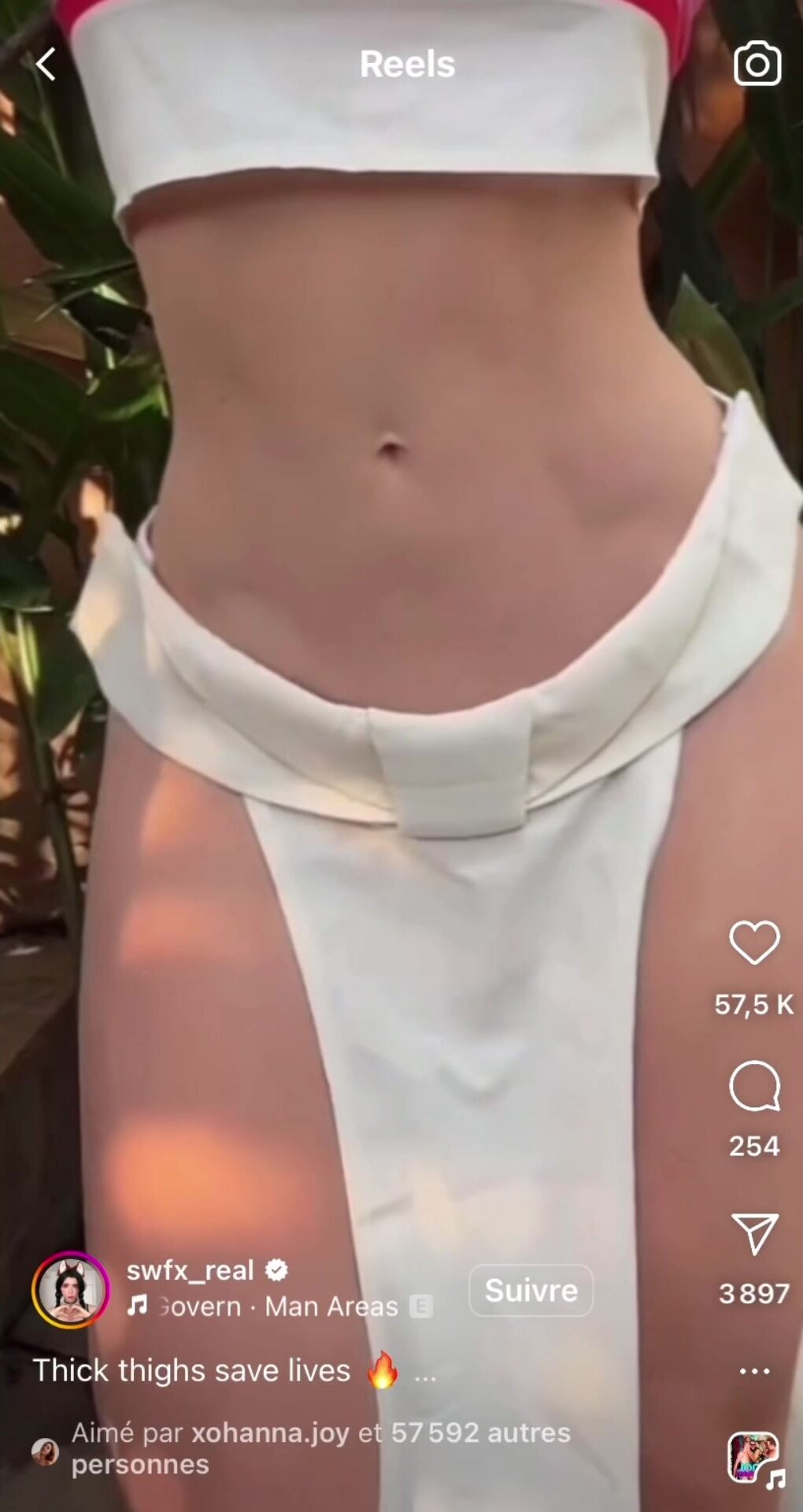803x1512 pixels.
Task: Open the swfx_real username profile
Action: [190, 1269]
